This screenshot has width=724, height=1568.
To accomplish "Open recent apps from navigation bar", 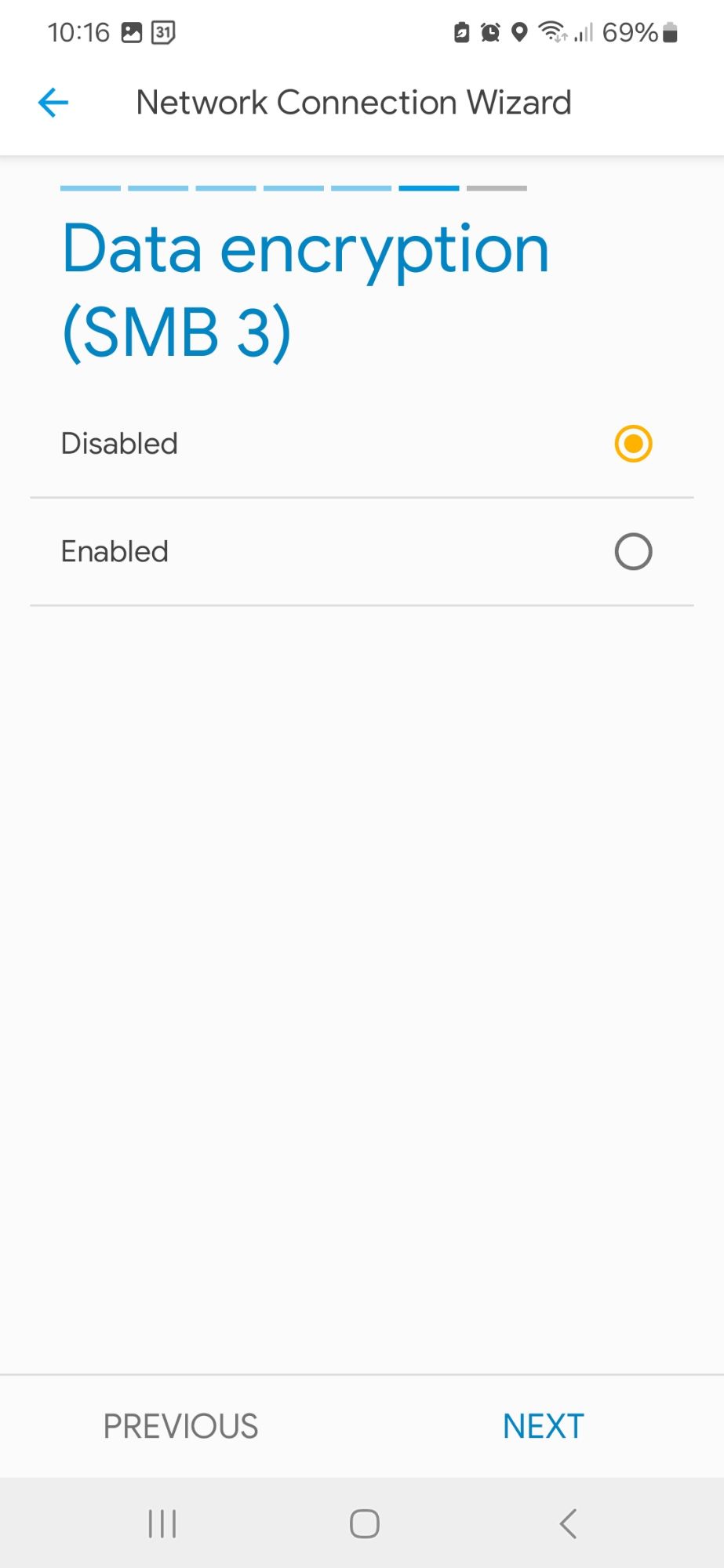I will [162, 1524].
